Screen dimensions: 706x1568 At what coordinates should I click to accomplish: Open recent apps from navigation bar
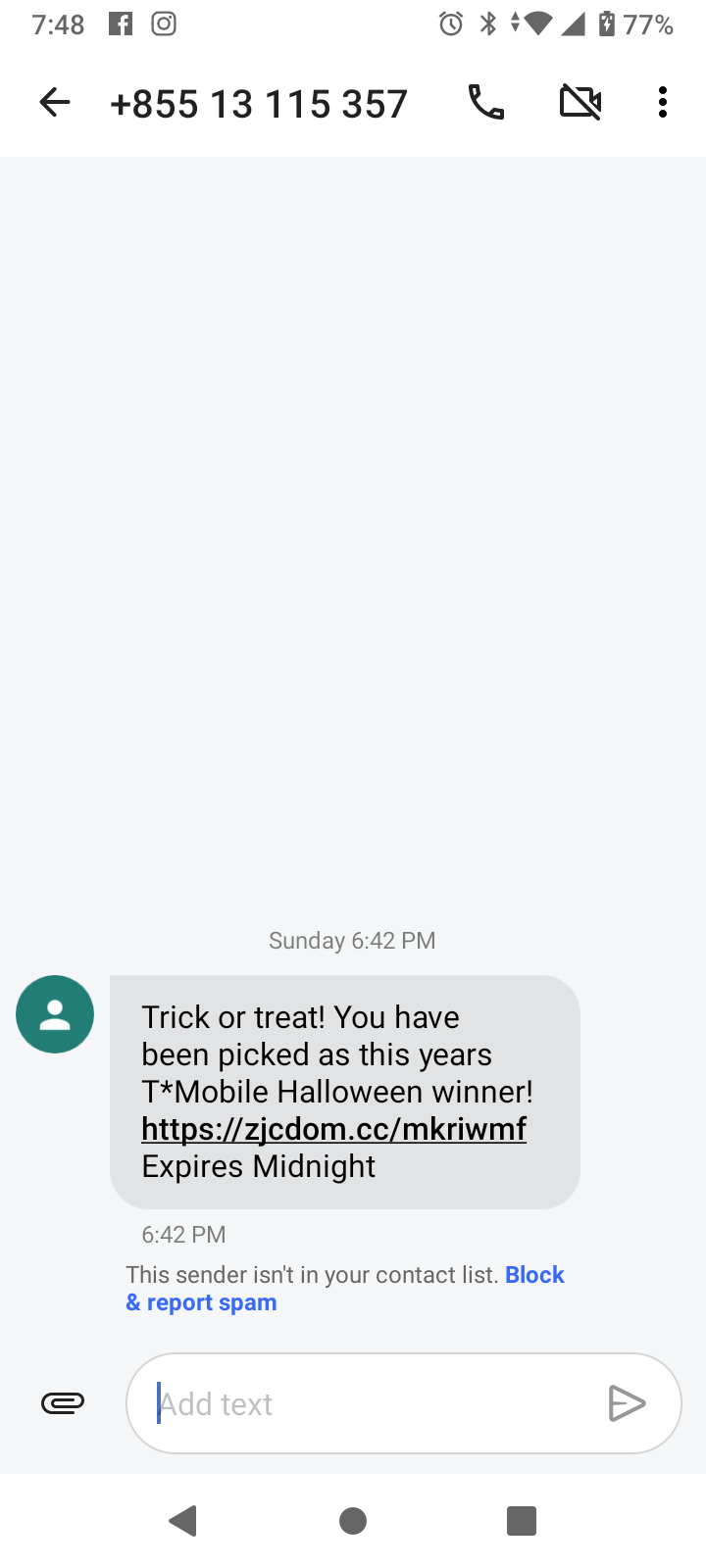tap(521, 1521)
